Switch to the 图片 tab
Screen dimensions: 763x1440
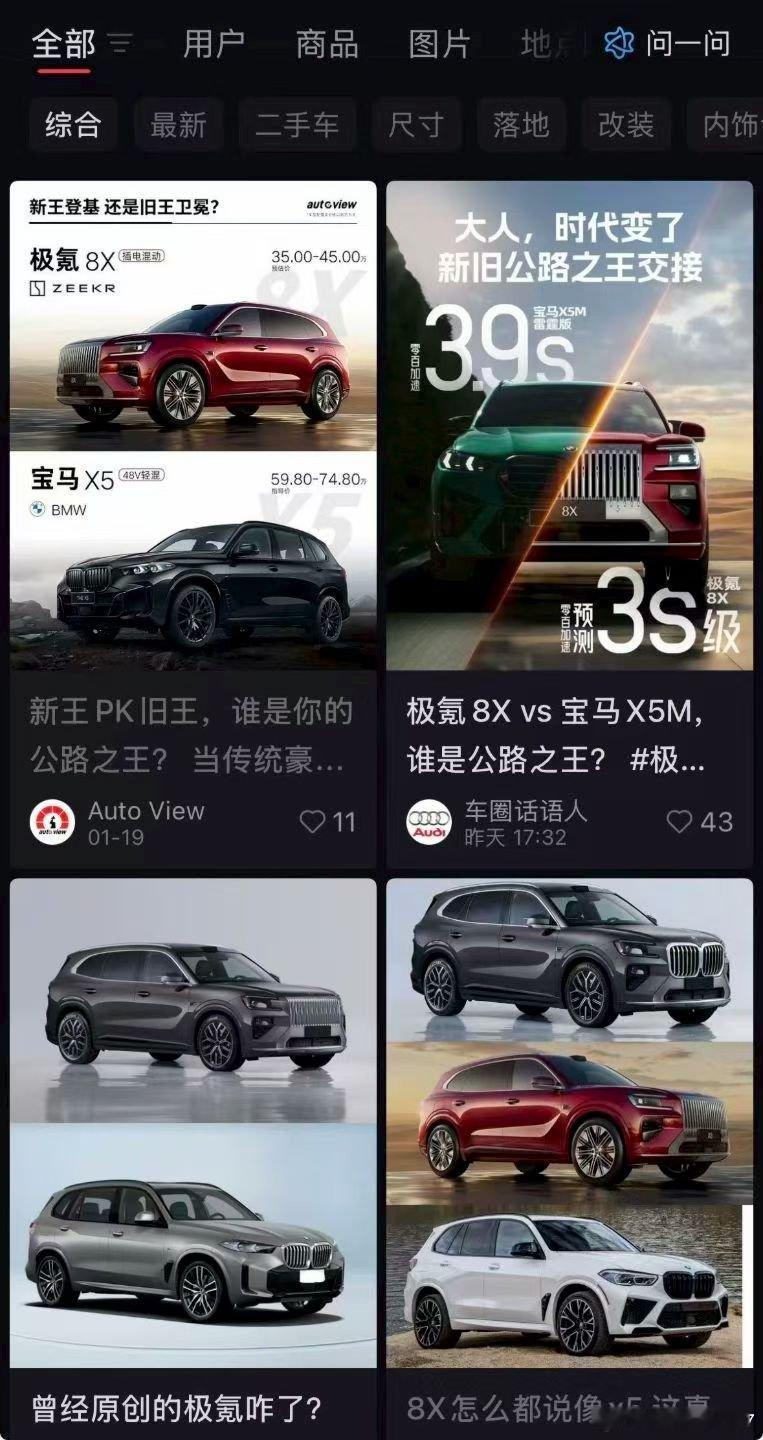coord(437,44)
